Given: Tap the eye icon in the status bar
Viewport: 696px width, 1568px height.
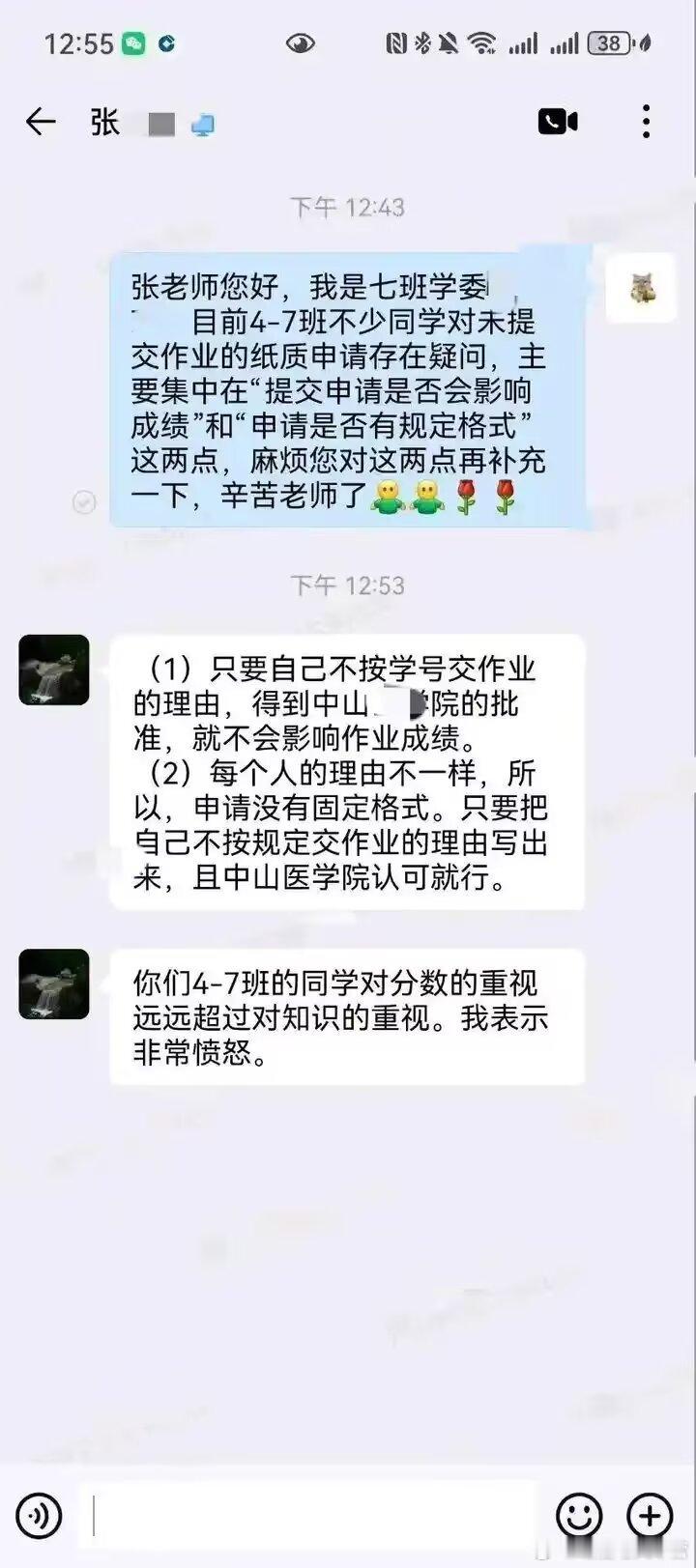Looking at the screenshot, I should pyautogui.click(x=300, y=43).
